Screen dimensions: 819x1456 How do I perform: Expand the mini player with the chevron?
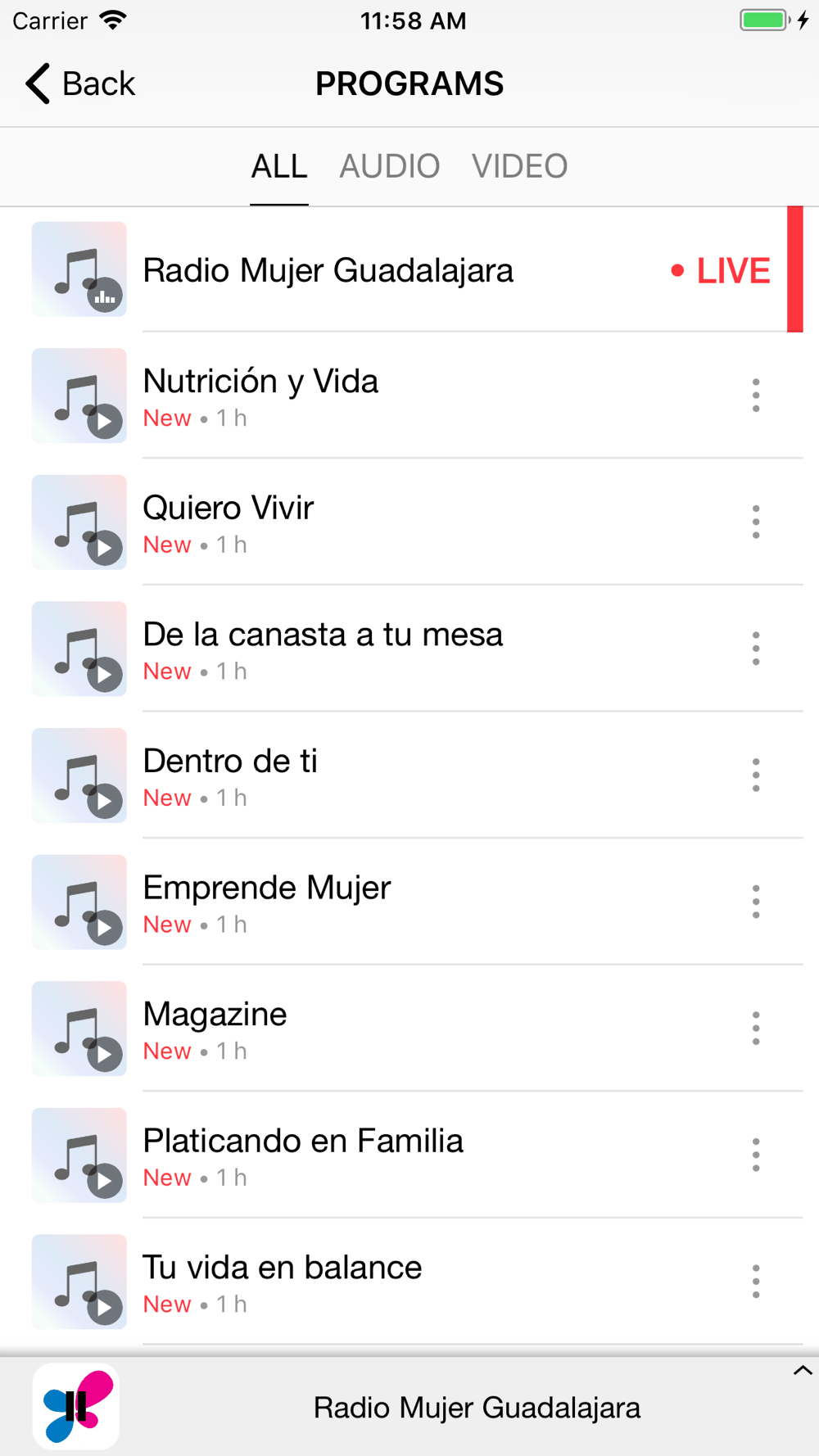point(802,1370)
